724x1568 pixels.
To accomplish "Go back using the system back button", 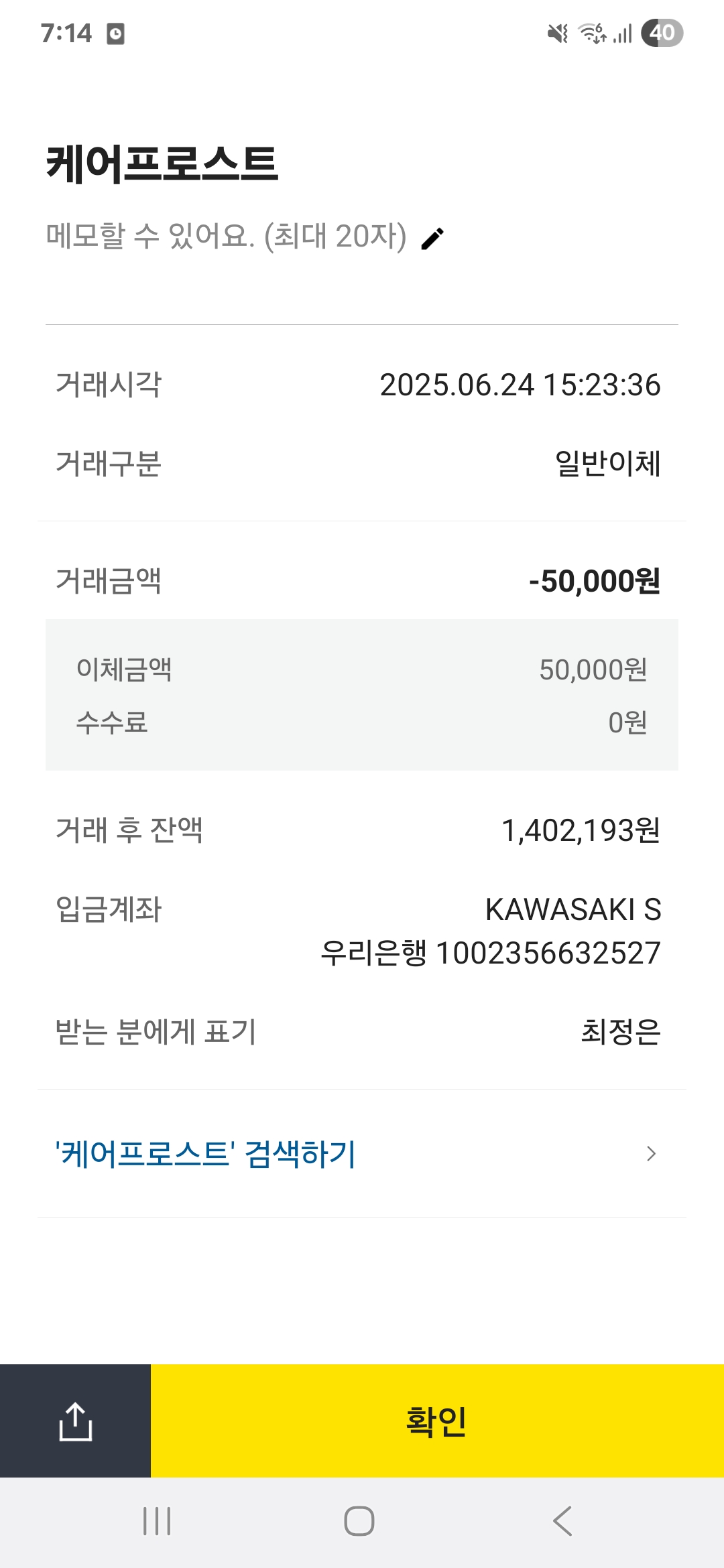I will coord(563,1521).
